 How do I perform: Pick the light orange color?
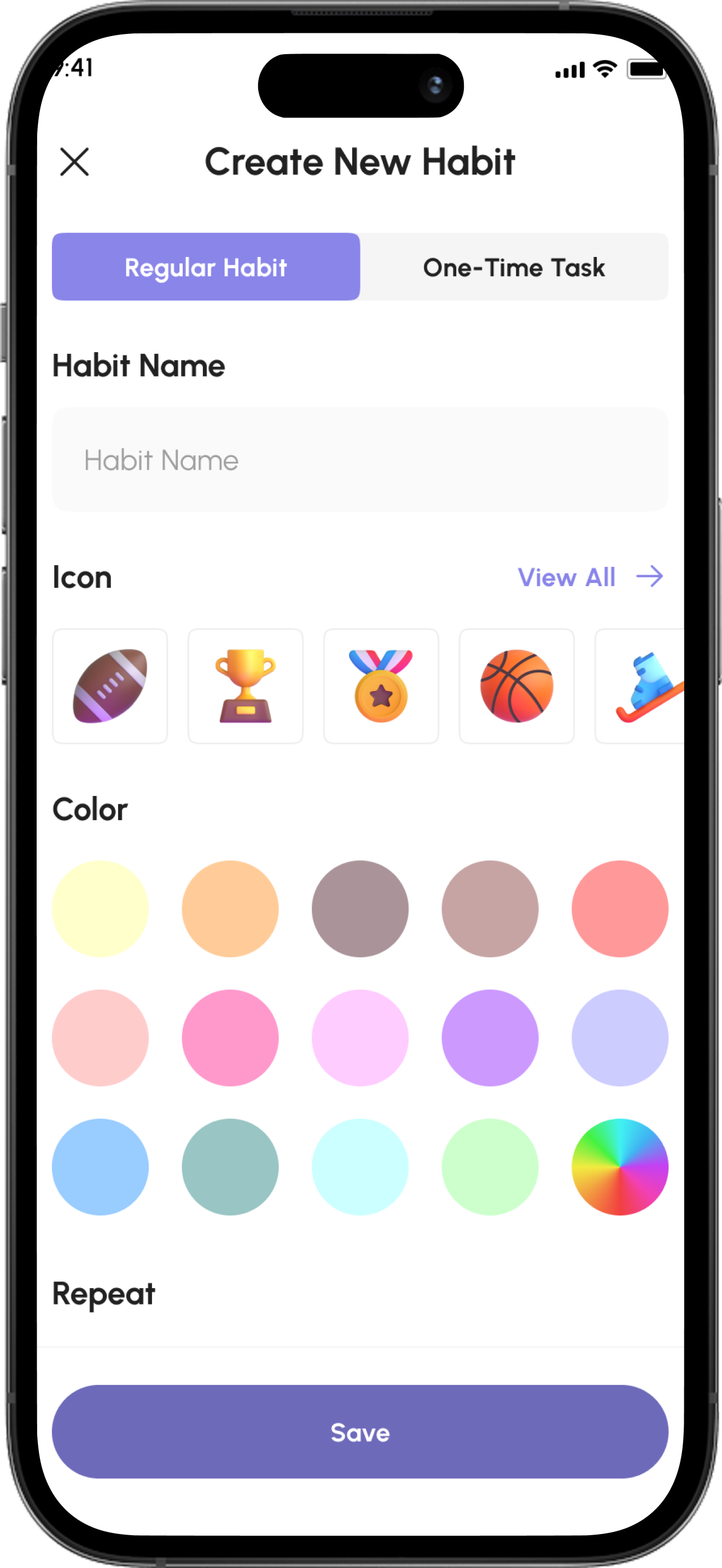point(230,908)
